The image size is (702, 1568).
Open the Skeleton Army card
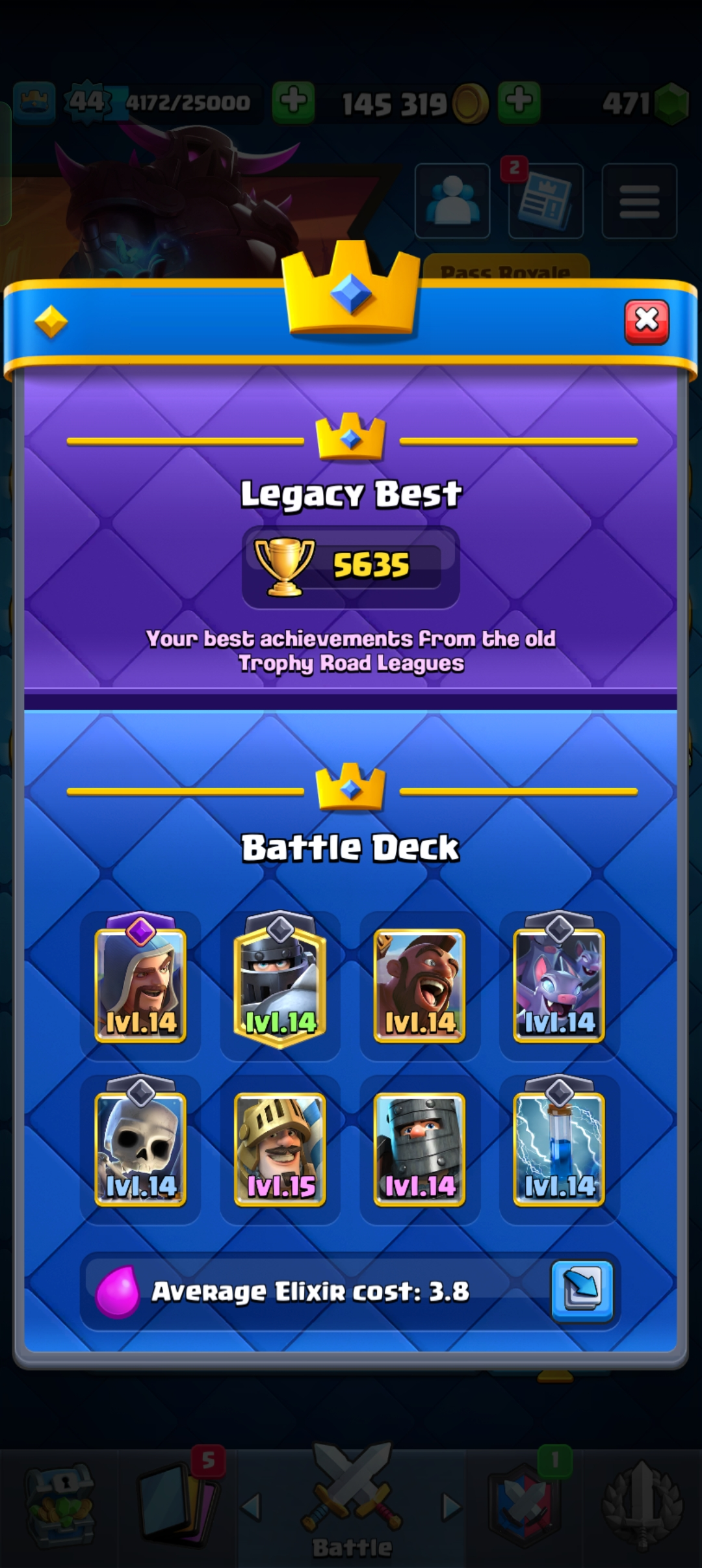pos(140,1149)
